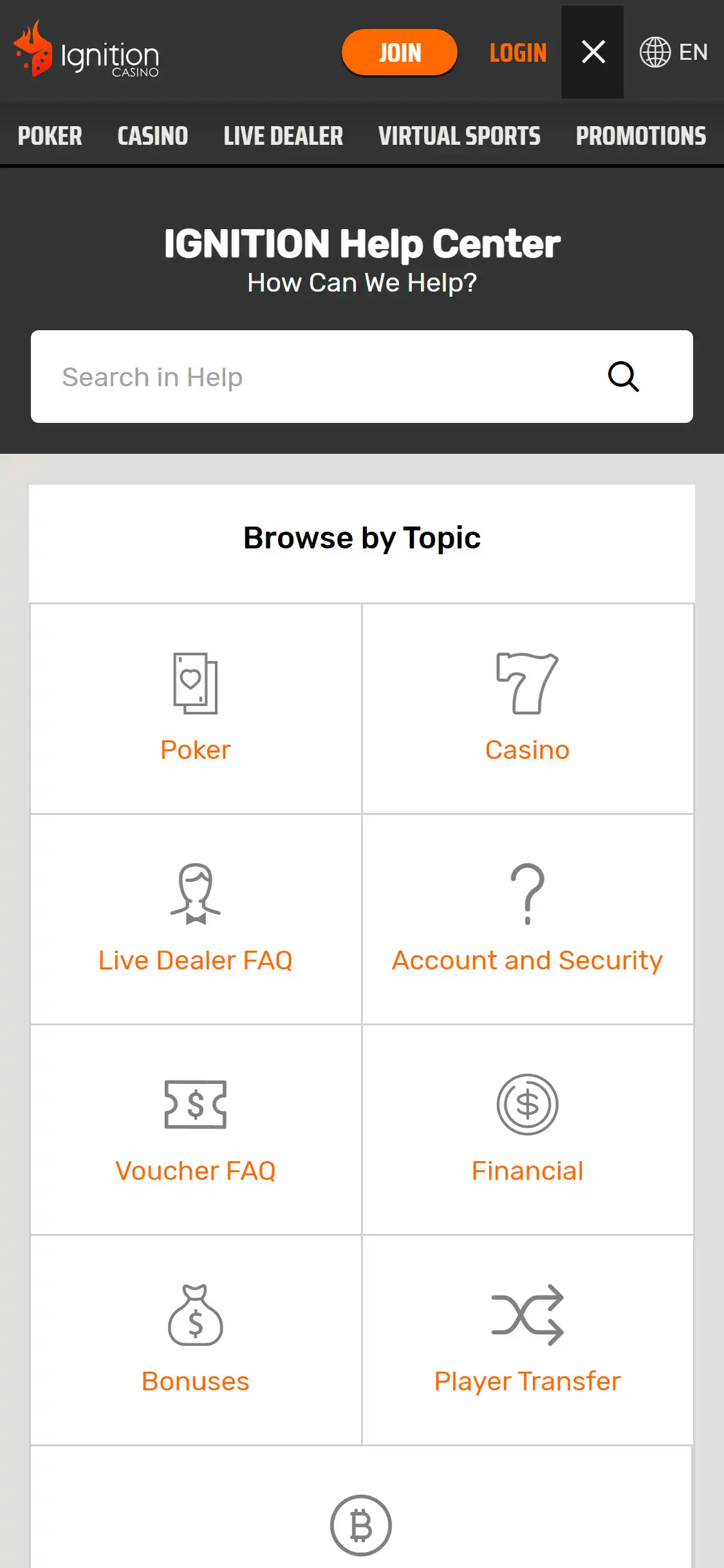The height and width of the screenshot is (1568, 724).
Task: Go to the Ignition Casino home logo
Action: [x=86, y=51]
